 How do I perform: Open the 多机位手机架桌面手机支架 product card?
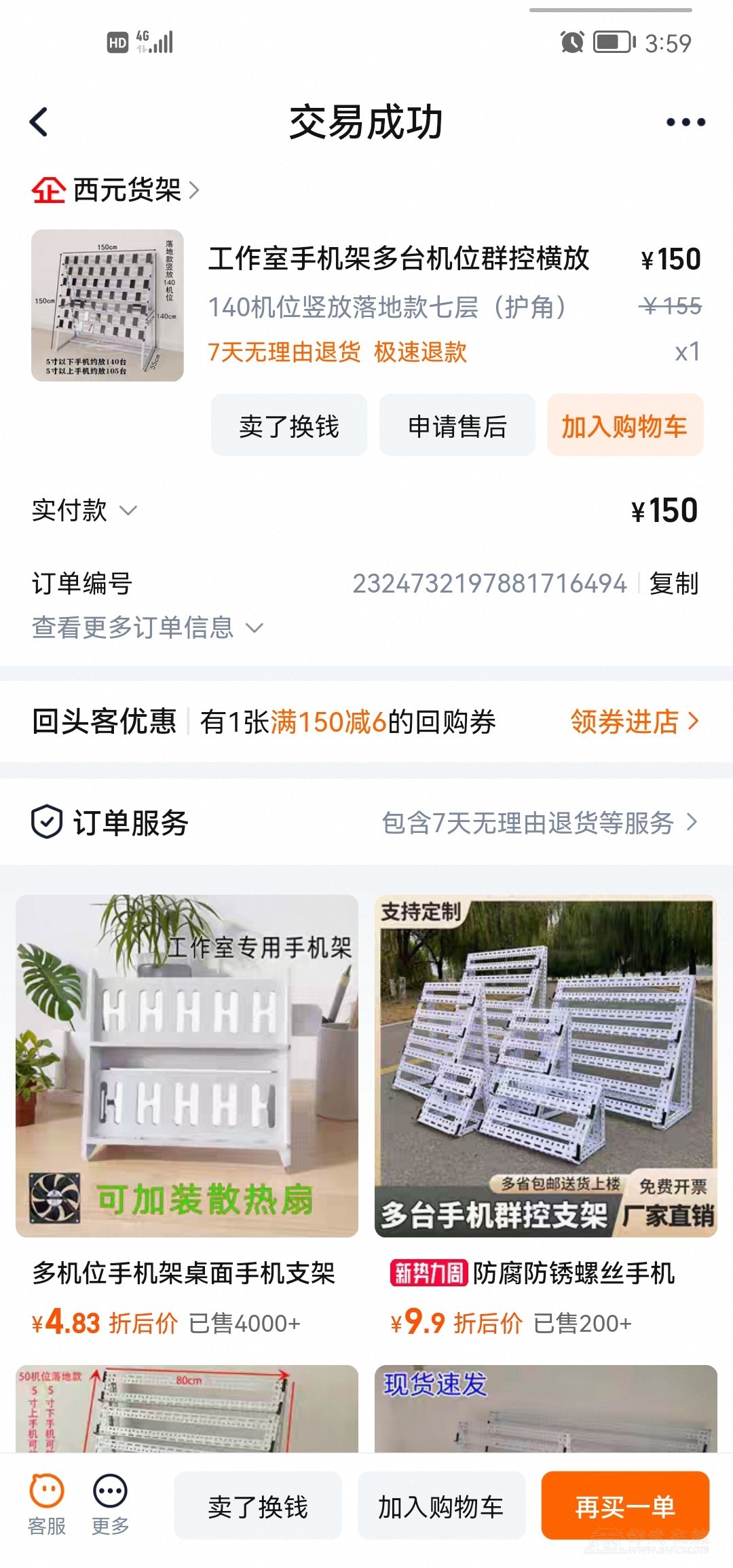point(187,1086)
